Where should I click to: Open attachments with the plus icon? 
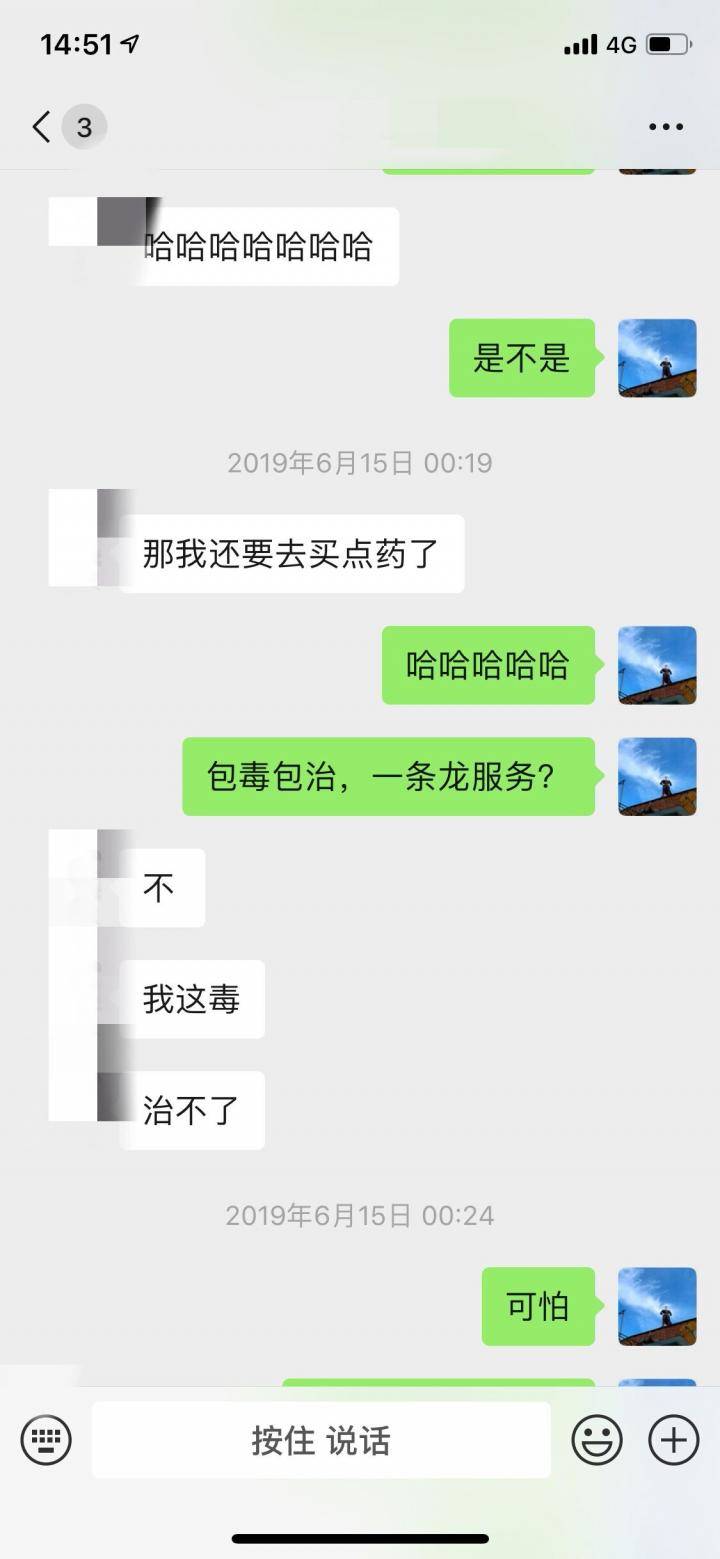click(x=672, y=1440)
